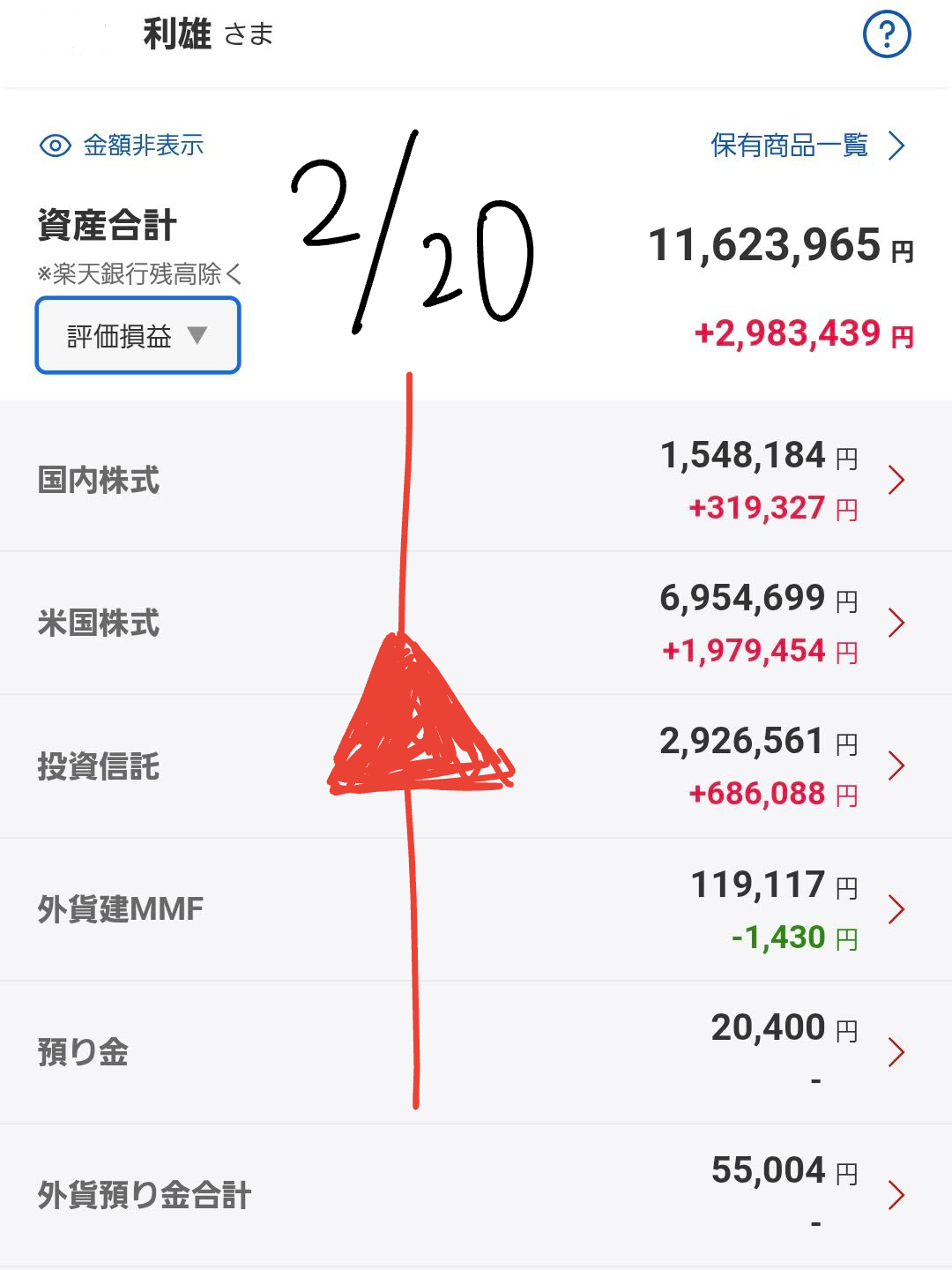Expand the 評価損益 dropdown
The image size is (952, 1270).
(x=138, y=336)
